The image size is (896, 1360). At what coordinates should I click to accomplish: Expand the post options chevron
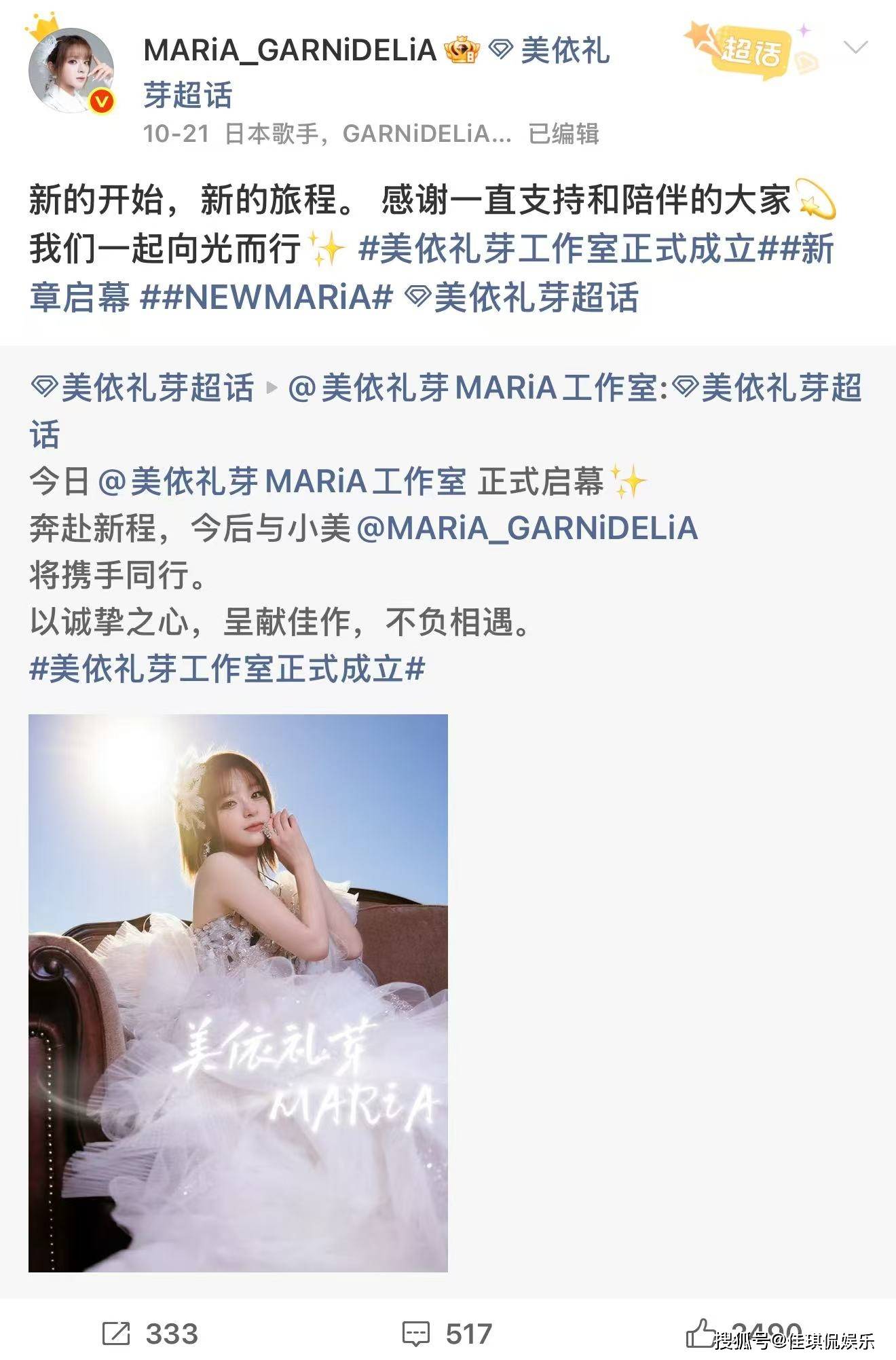[x=855, y=48]
